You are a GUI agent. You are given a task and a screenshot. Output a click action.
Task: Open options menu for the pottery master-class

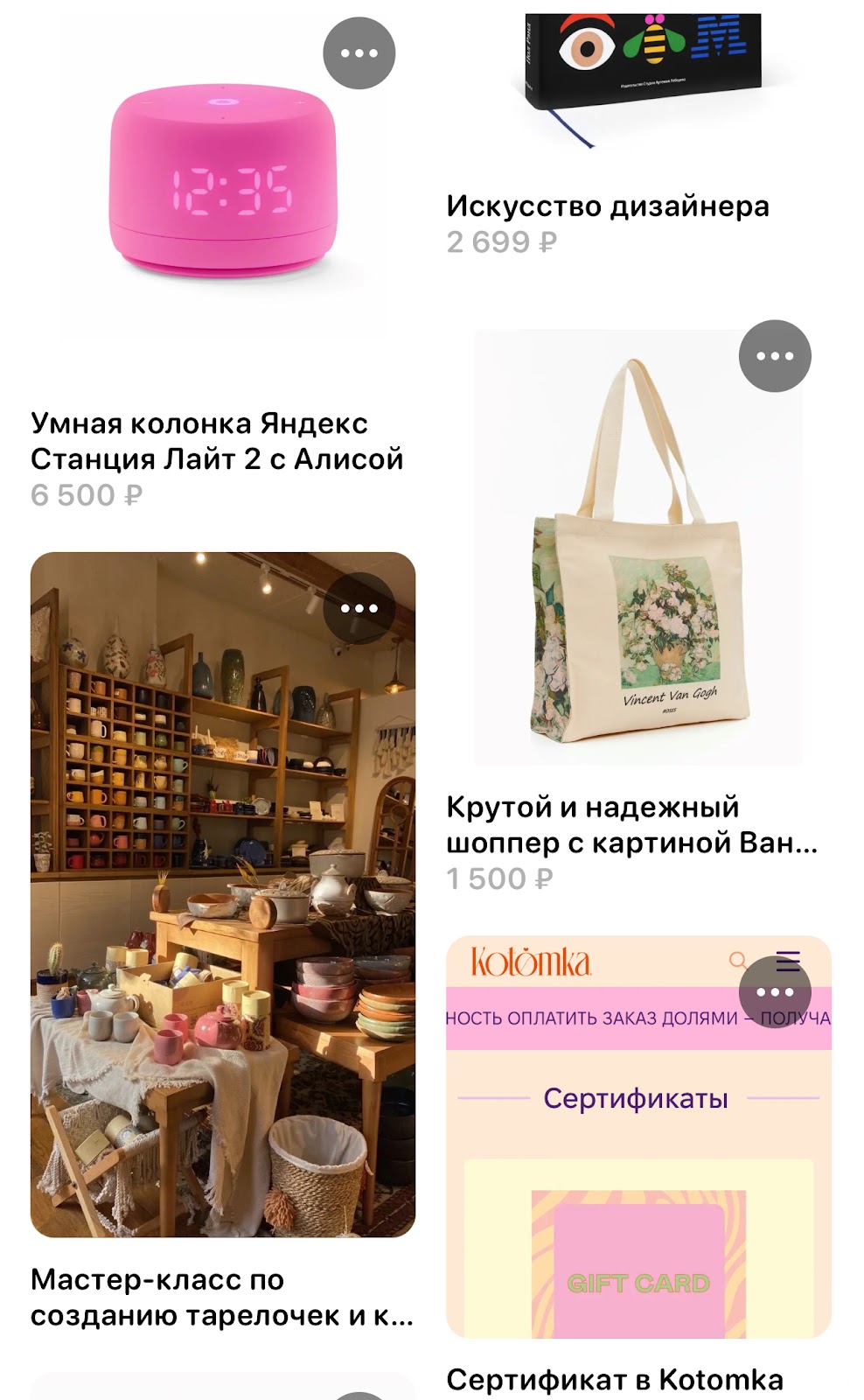pos(359,608)
